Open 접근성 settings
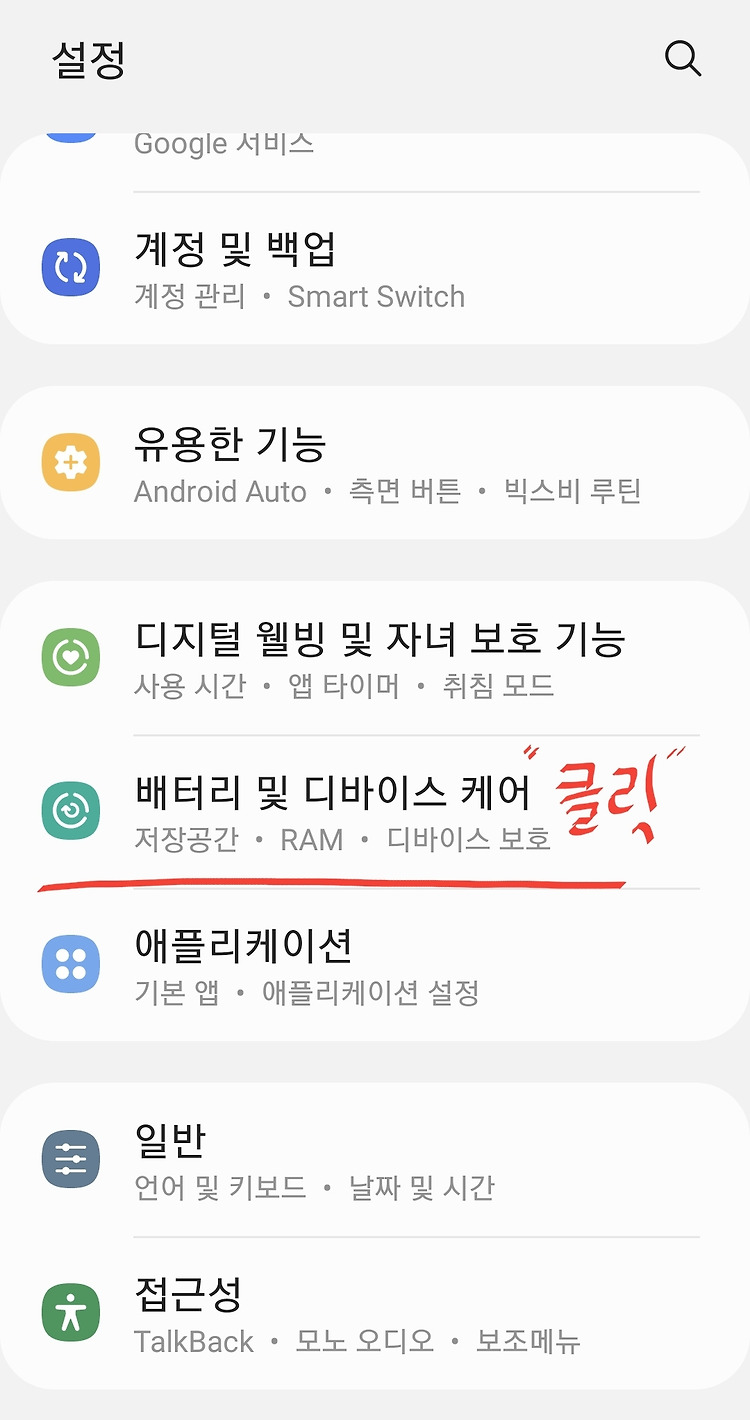Screen dimensions: 750x1420 [375, 1314]
